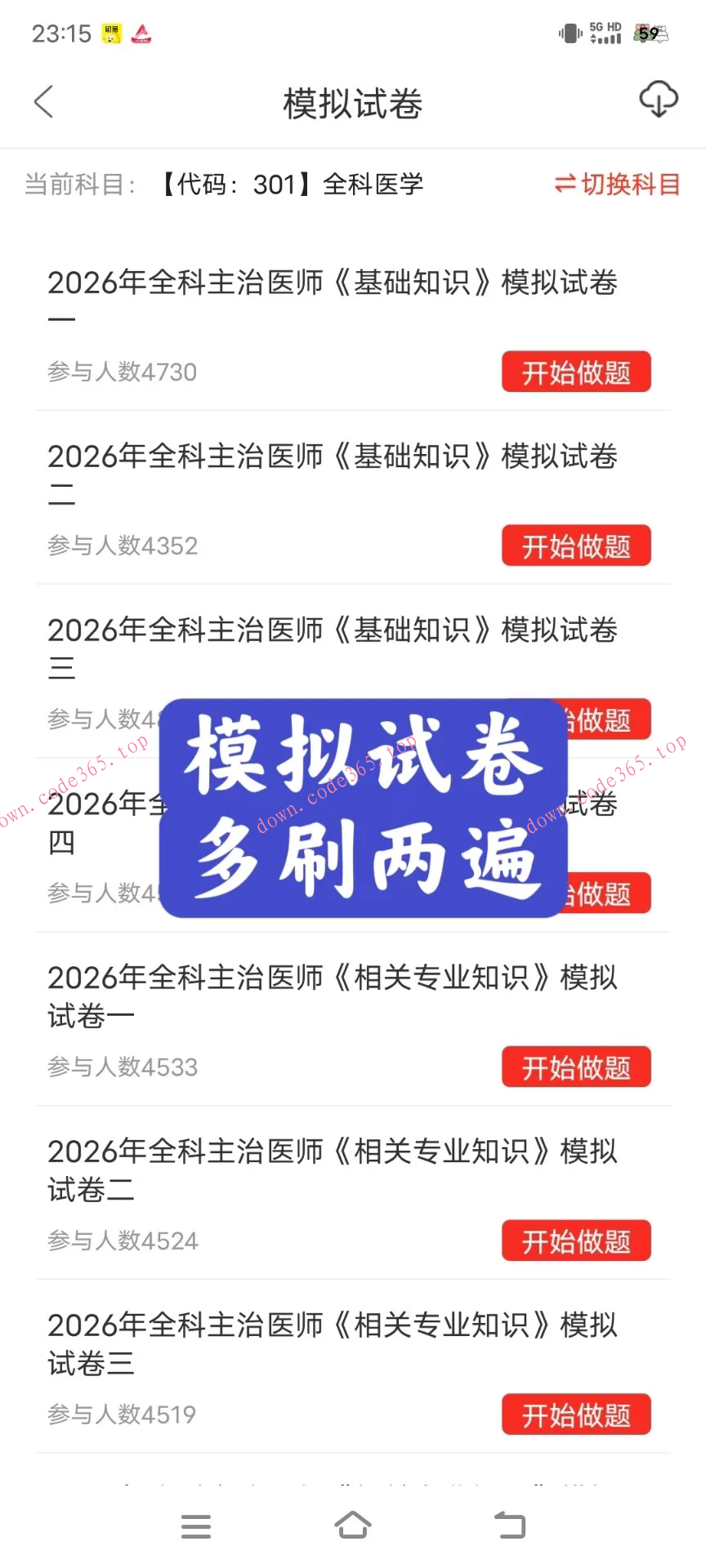Tap participant count 参与人数4730
Image resolution: width=706 pixels, height=1568 pixels.
(122, 372)
